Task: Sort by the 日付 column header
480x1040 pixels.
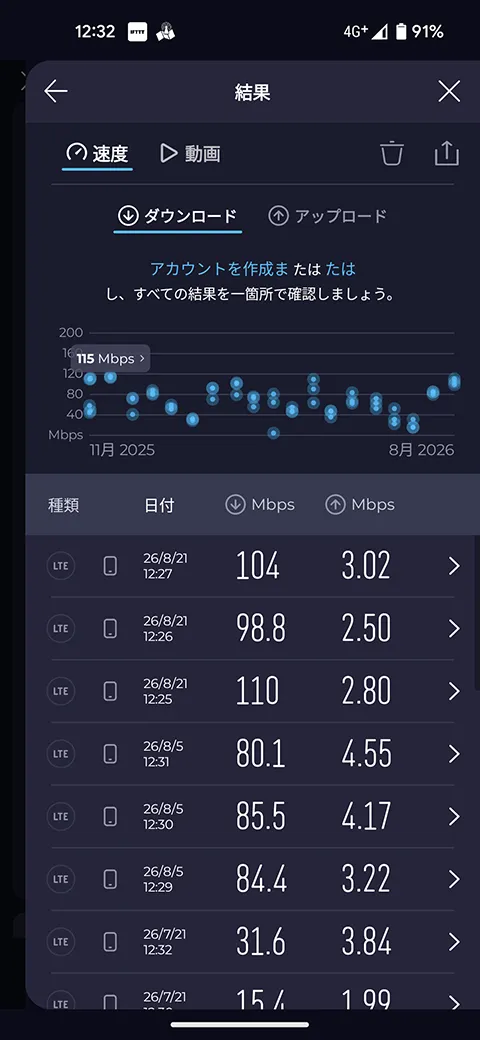Action: (159, 505)
